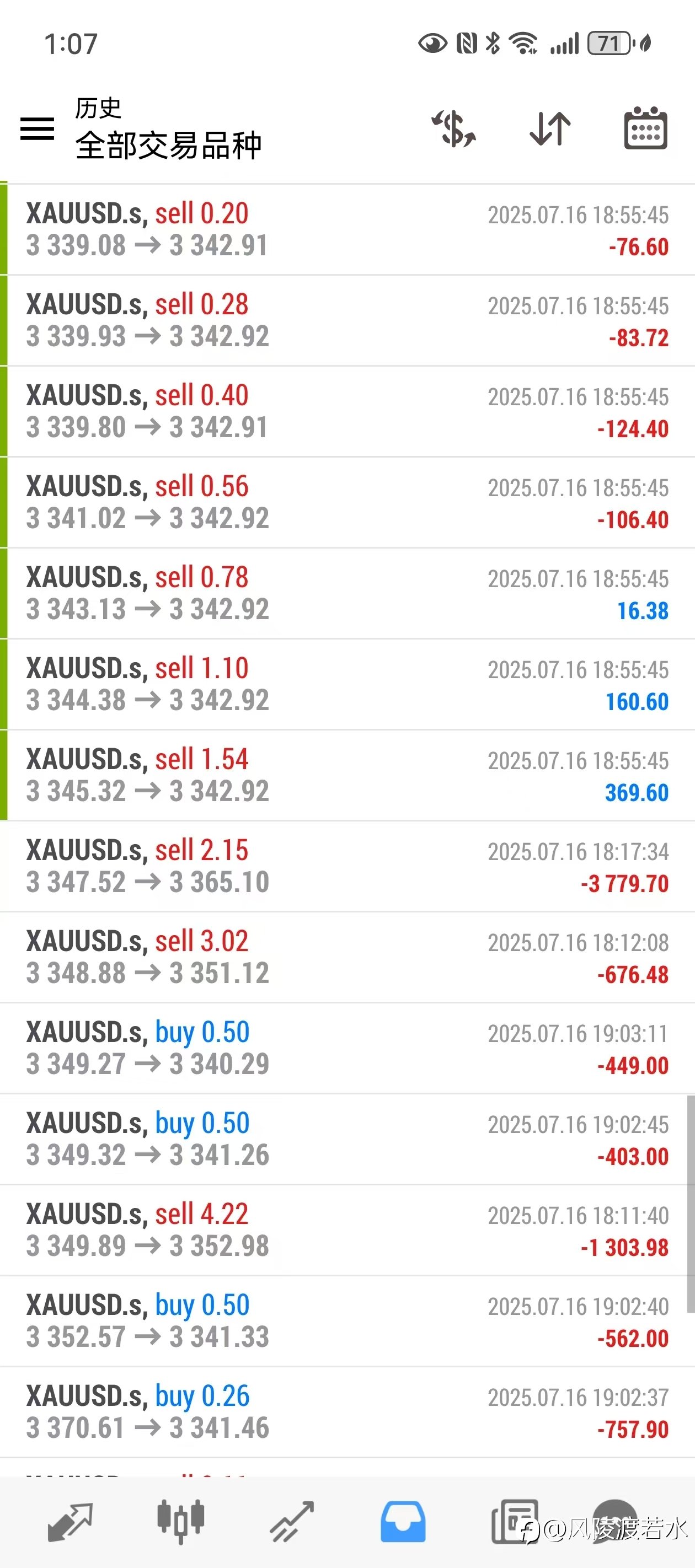
Task: Open the sell 0.20 trade at 3 339.08
Action: [347, 229]
